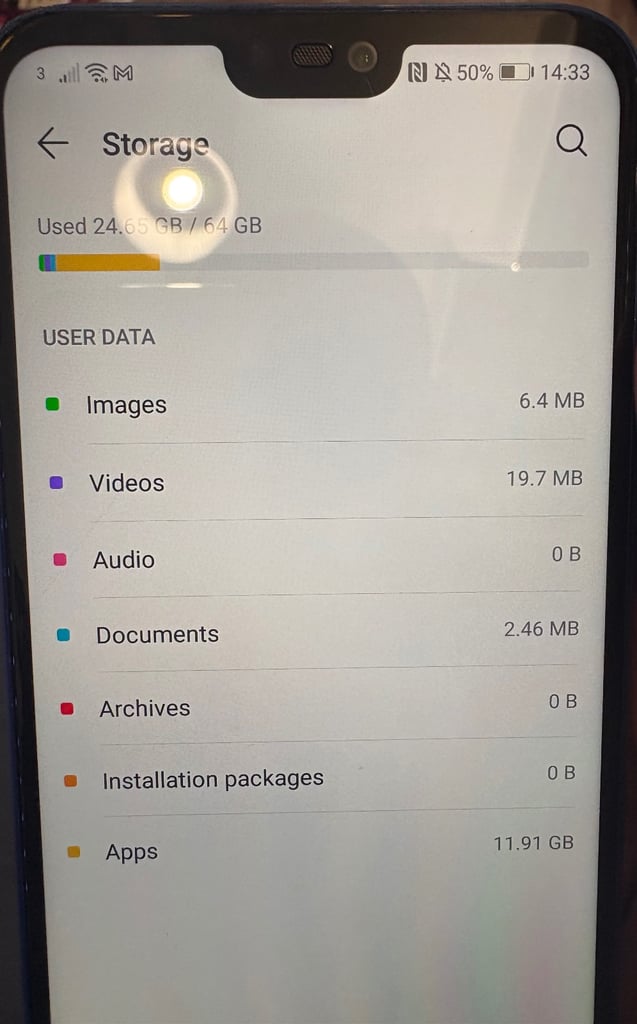Select the Videos storage category
This screenshot has height=1024, width=637.
pyautogui.click(x=316, y=482)
